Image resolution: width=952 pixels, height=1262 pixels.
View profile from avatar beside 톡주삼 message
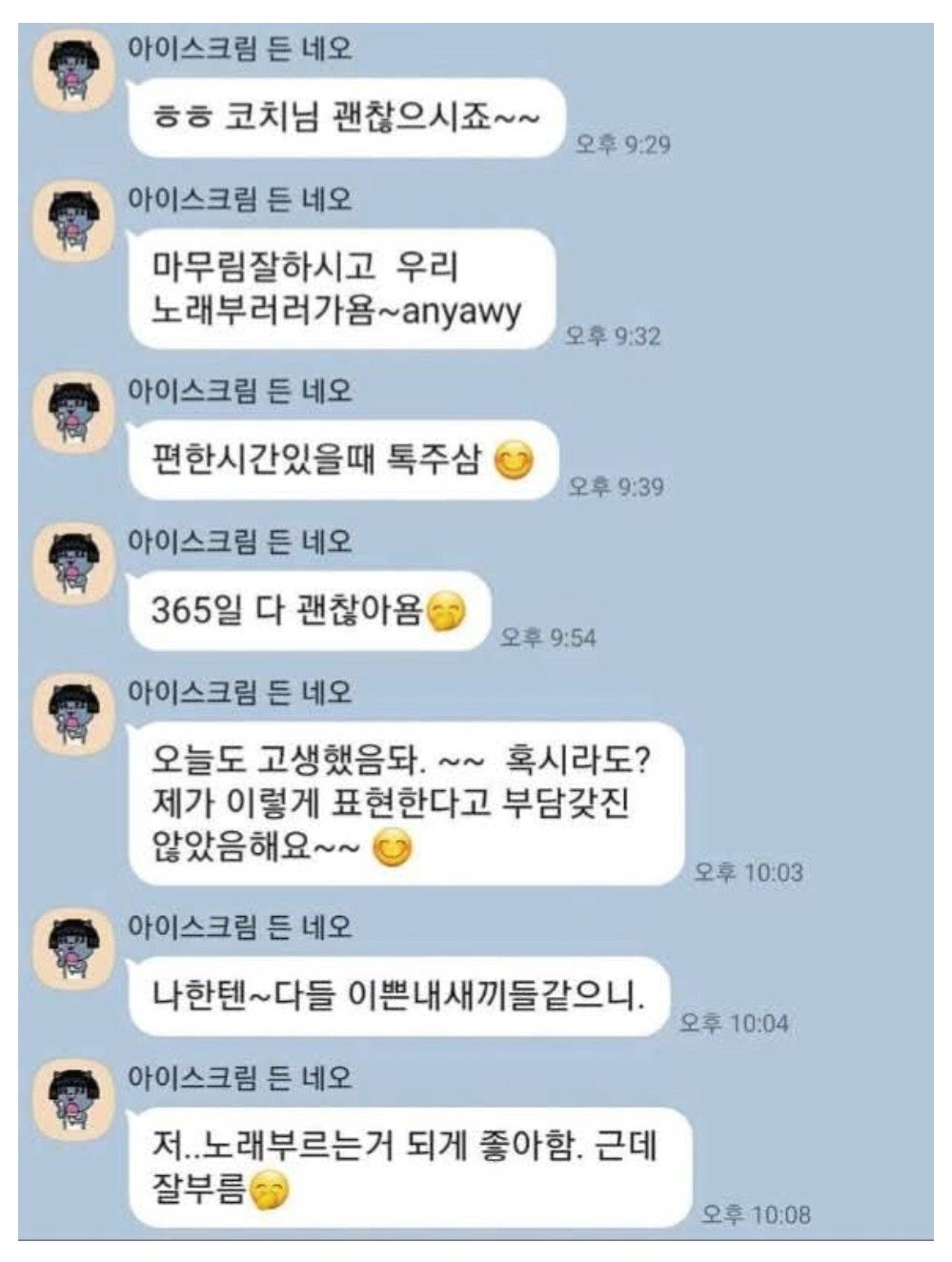pyautogui.click(x=74, y=416)
